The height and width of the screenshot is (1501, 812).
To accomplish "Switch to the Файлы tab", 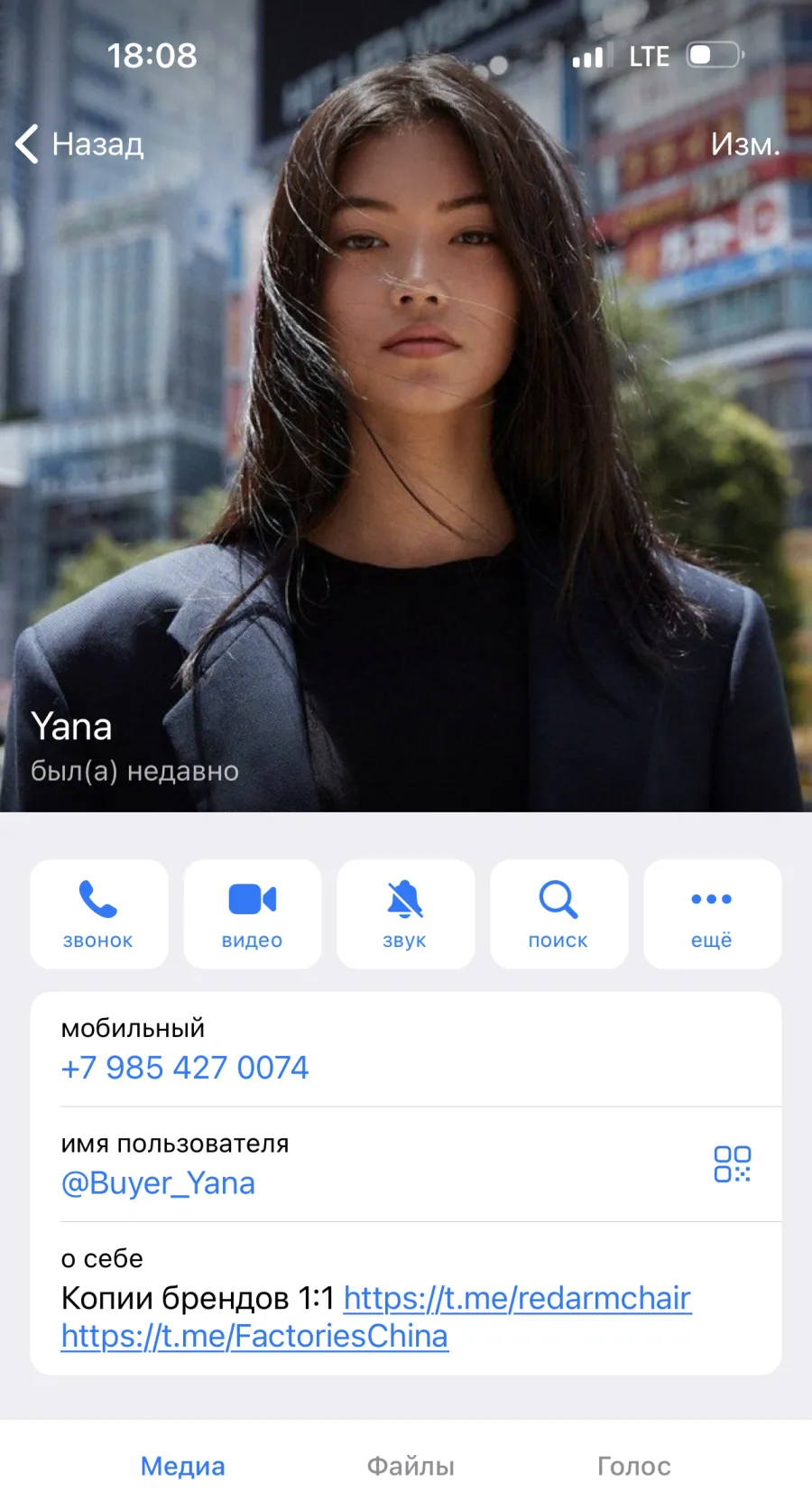I will [x=411, y=1466].
